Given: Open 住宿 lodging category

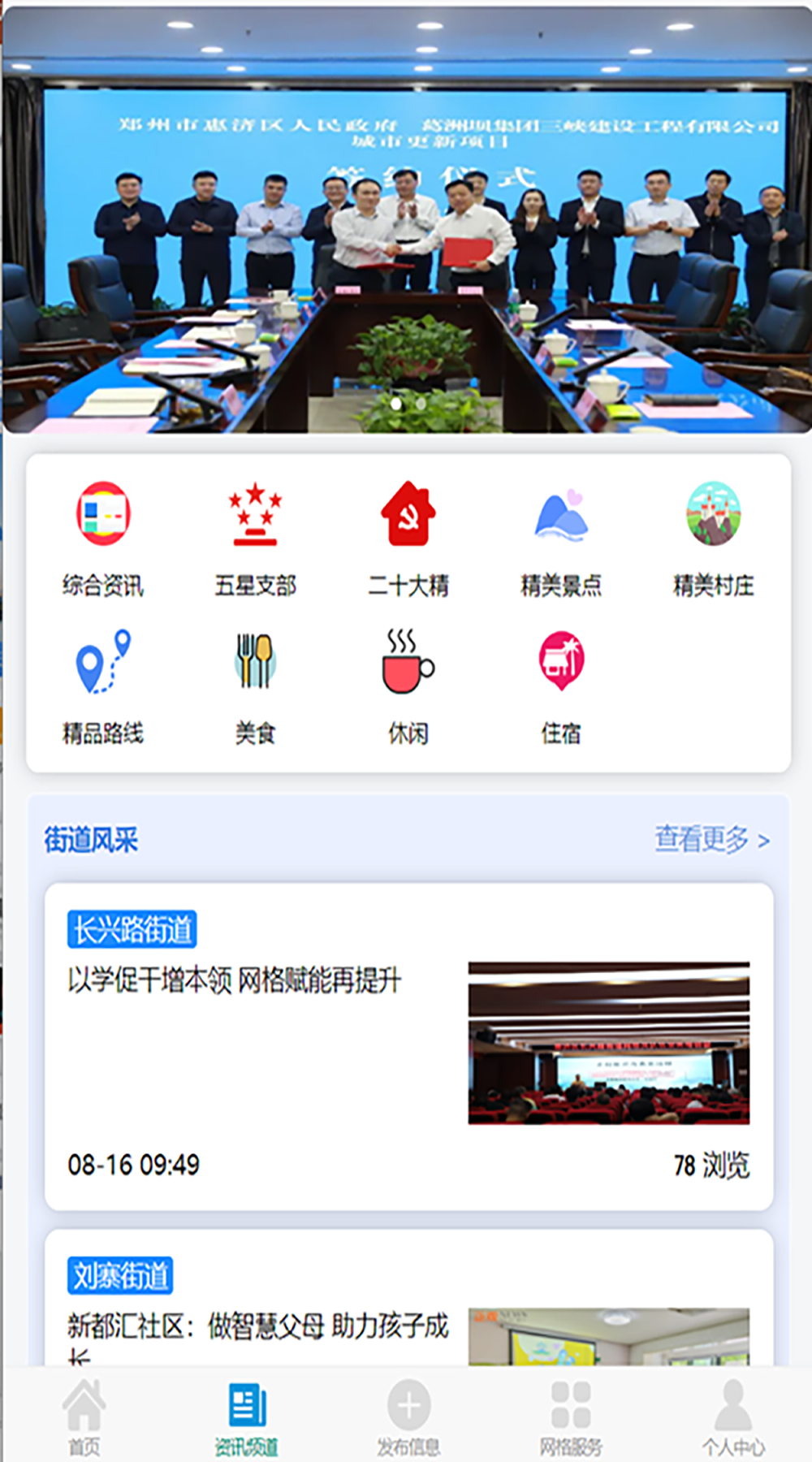Looking at the screenshot, I should tap(560, 686).
